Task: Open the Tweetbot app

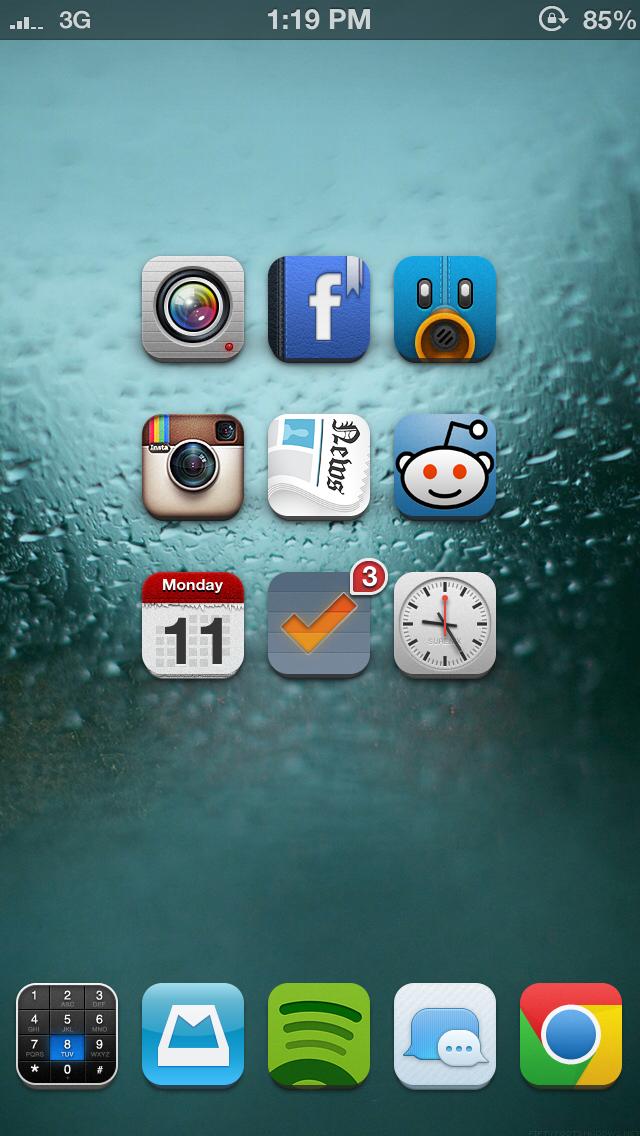Action: coord(445,309)
